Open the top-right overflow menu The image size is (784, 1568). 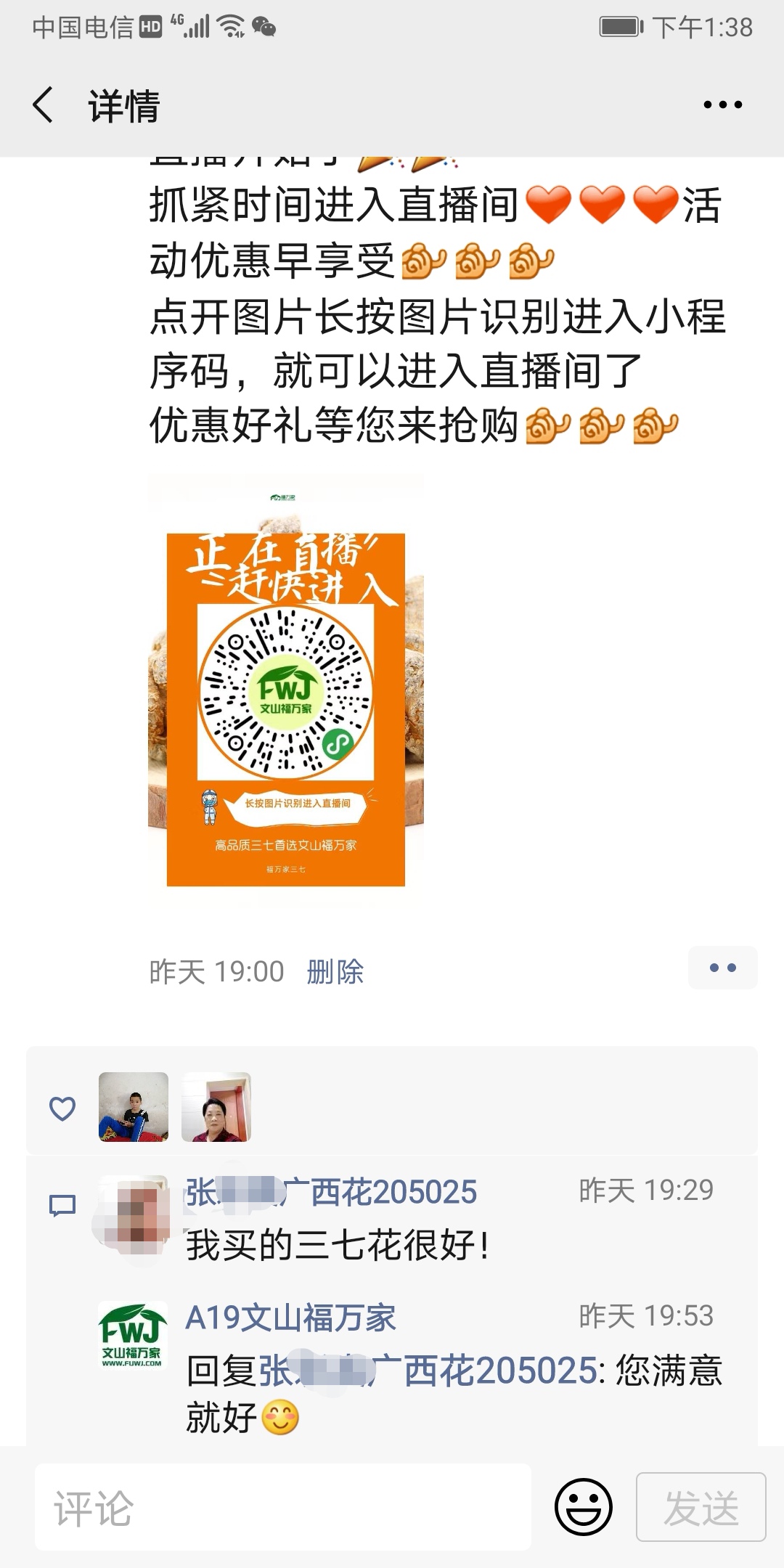(722, 105)
